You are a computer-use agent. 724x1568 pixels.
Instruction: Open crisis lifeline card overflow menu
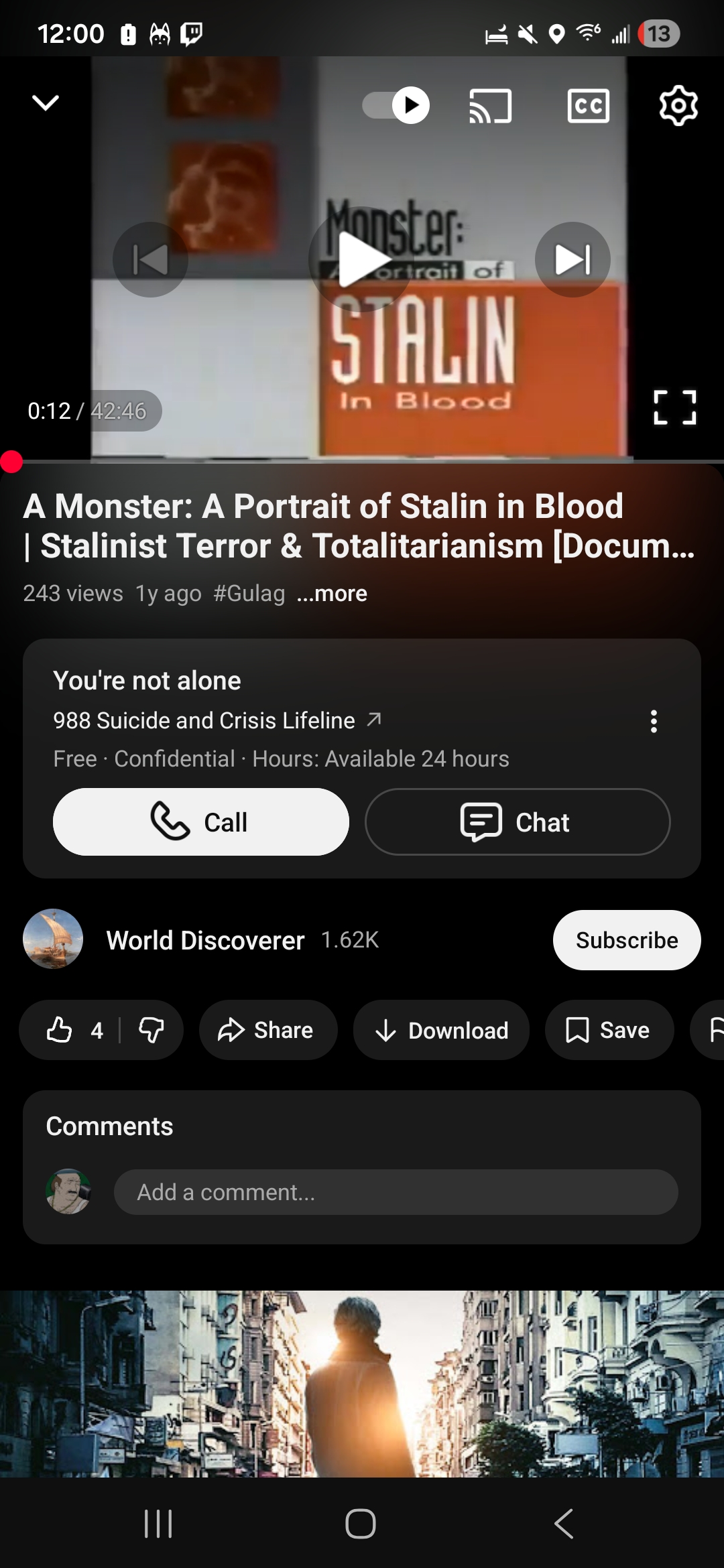tap(654, 721)
